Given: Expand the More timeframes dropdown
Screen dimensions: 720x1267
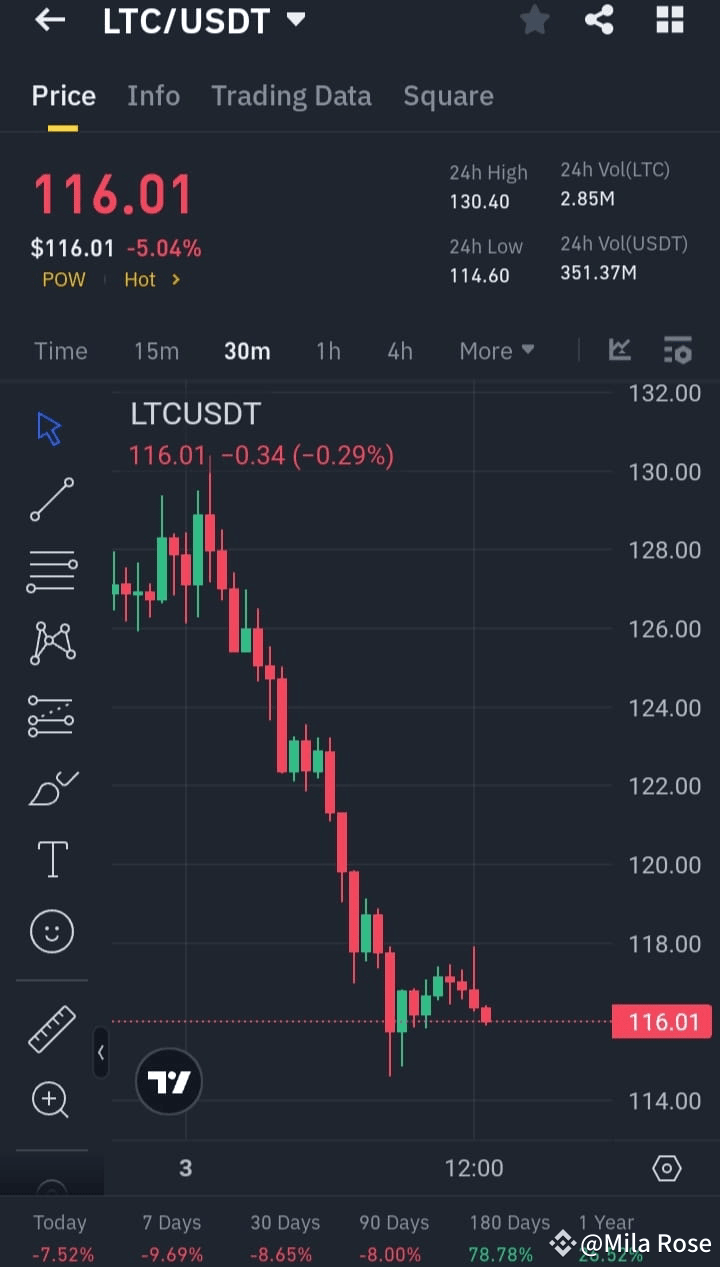Looking at the screenshot, I should click(x=497, y=350).
